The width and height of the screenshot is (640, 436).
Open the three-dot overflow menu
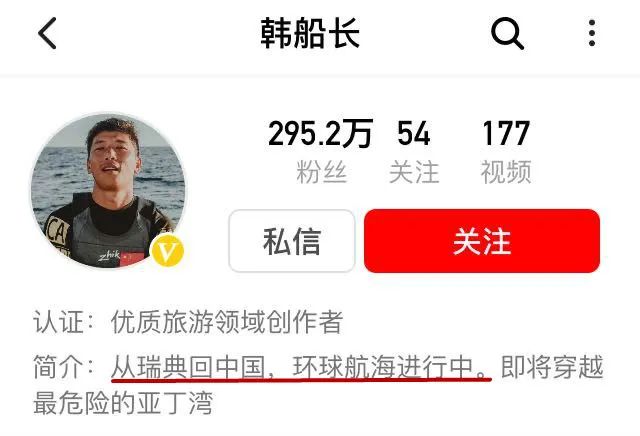pyautogui.click(x=593, y=34)
